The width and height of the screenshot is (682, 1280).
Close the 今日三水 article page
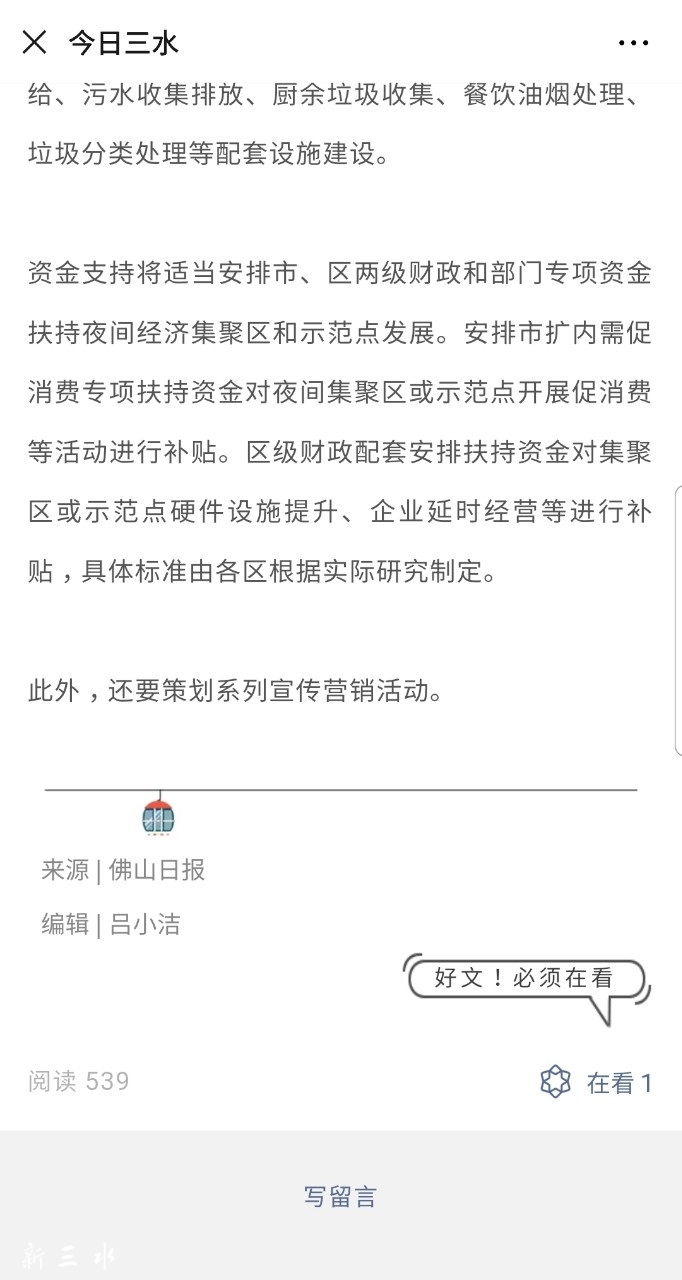tap(34, 42)
